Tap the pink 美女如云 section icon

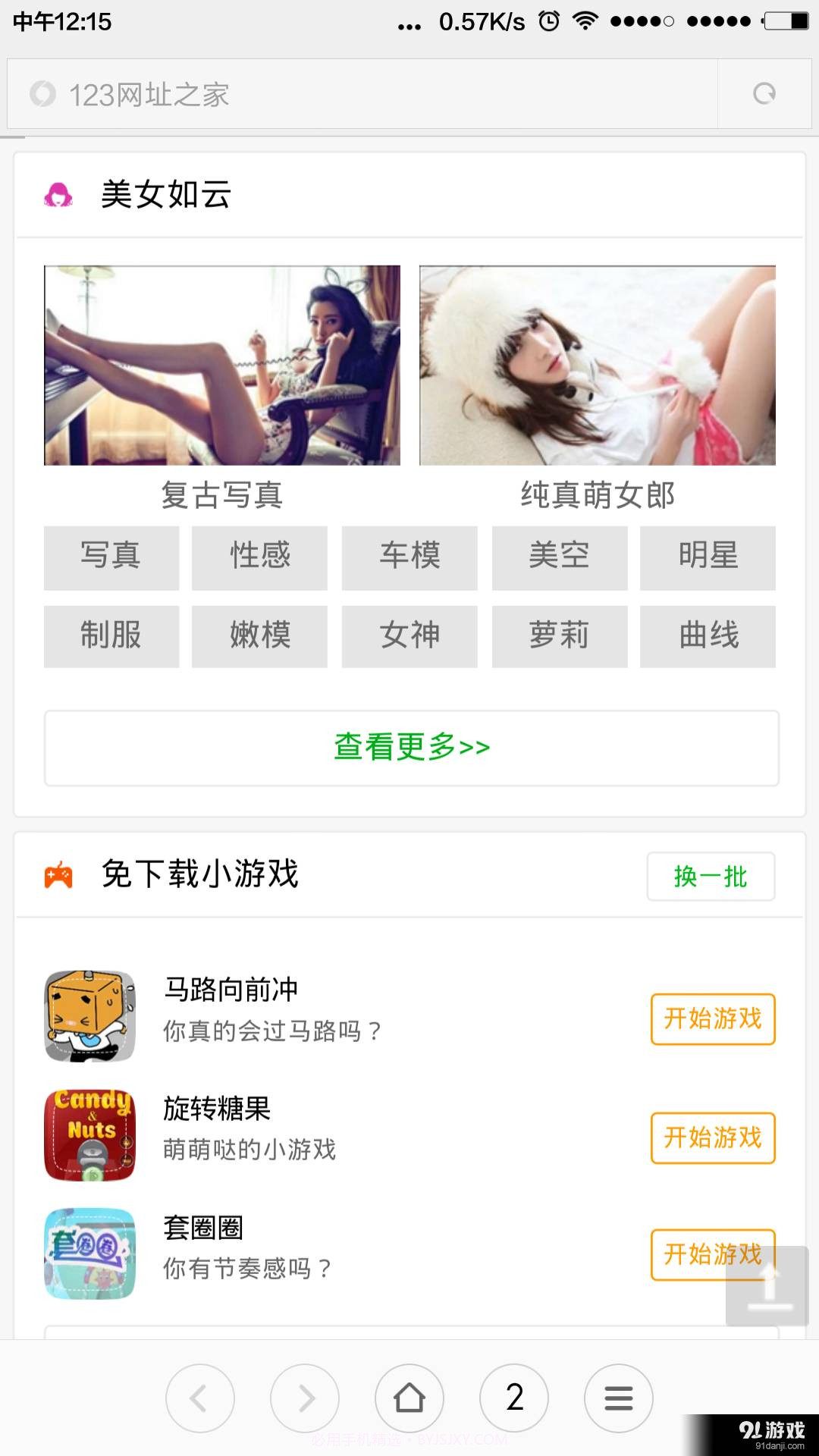[58, 194]
